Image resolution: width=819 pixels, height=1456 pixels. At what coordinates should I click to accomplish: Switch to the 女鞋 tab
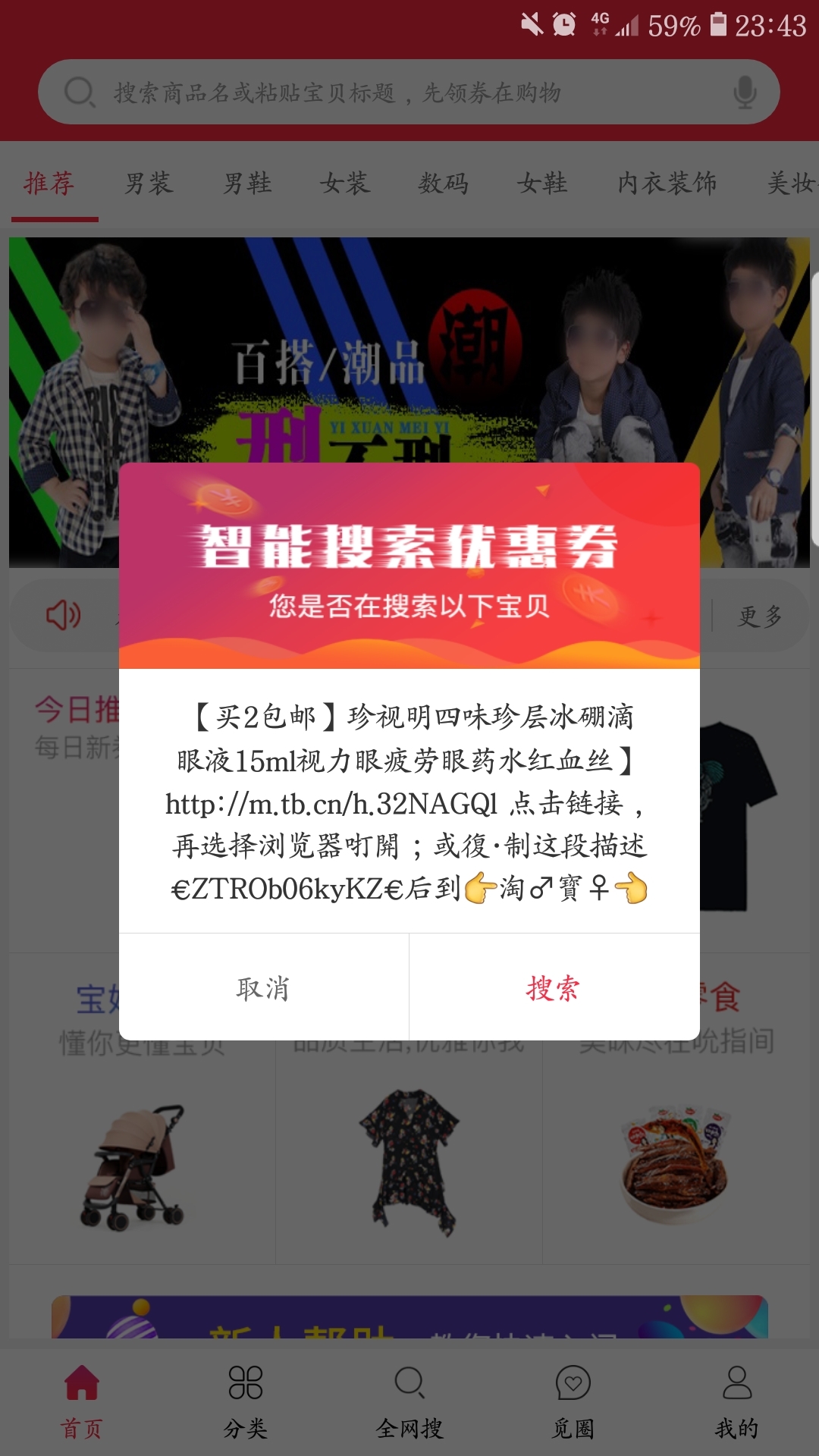tap(542, 184)
